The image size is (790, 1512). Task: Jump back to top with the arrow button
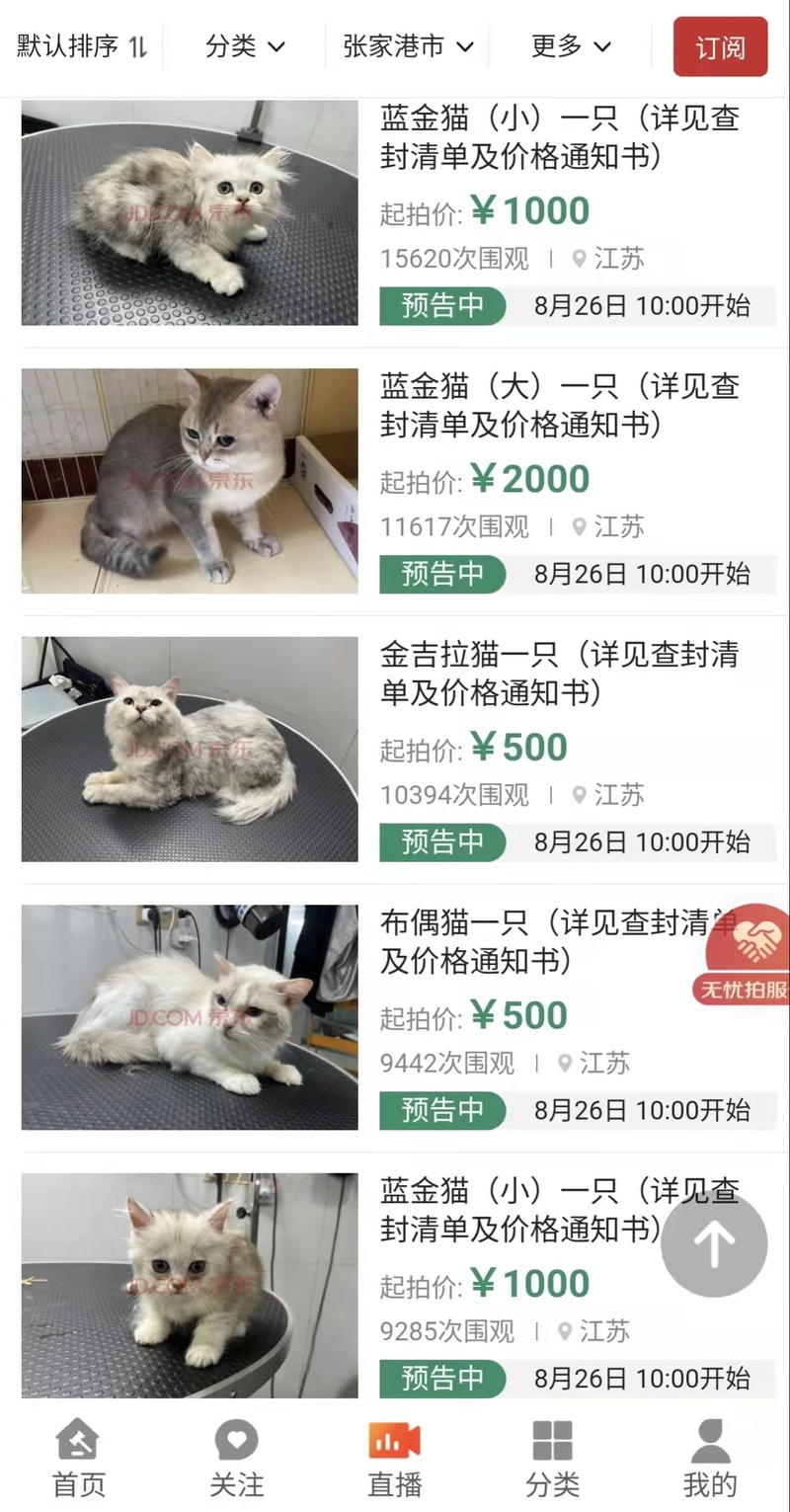tap(714, 1245)
